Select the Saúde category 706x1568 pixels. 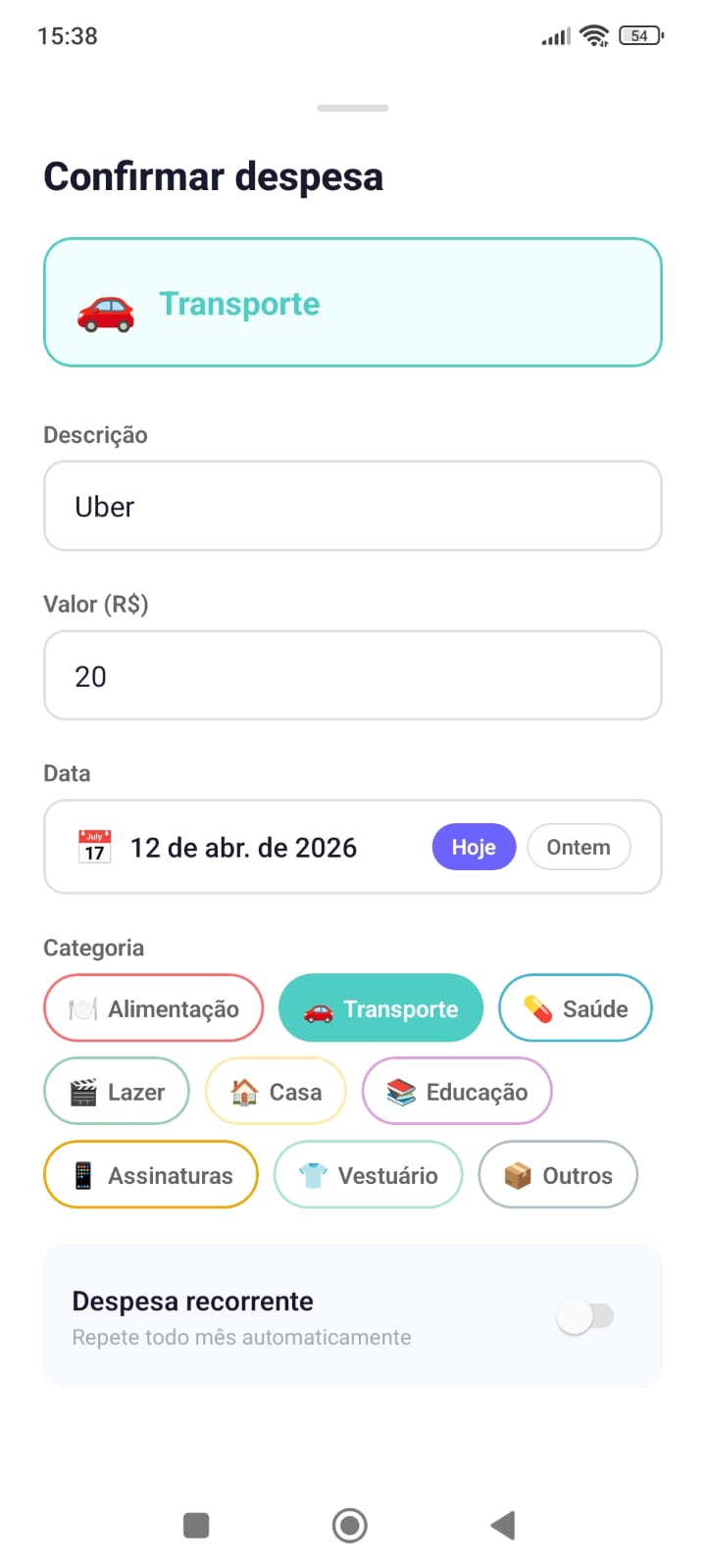[576, 1007]
